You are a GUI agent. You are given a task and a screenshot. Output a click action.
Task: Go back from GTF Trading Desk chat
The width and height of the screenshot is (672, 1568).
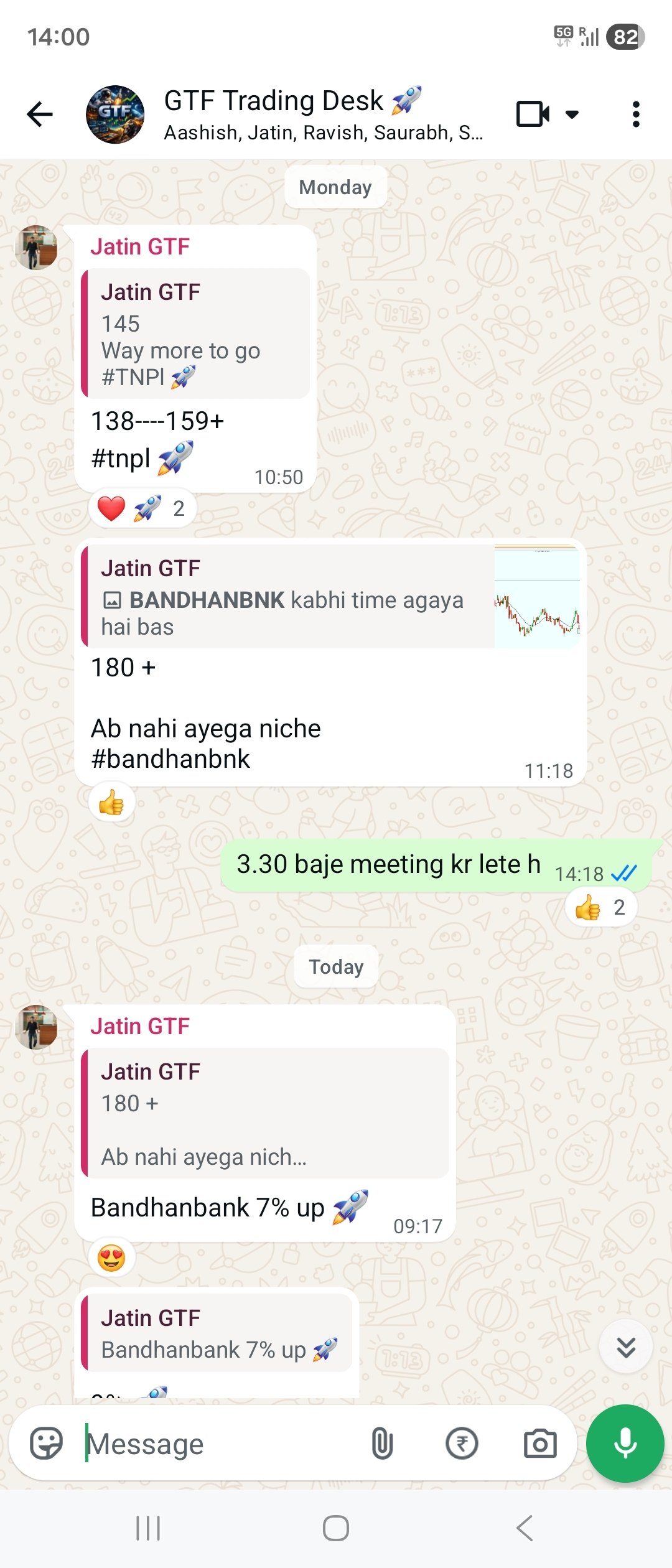pyautogui.click(x=40, y=114)
